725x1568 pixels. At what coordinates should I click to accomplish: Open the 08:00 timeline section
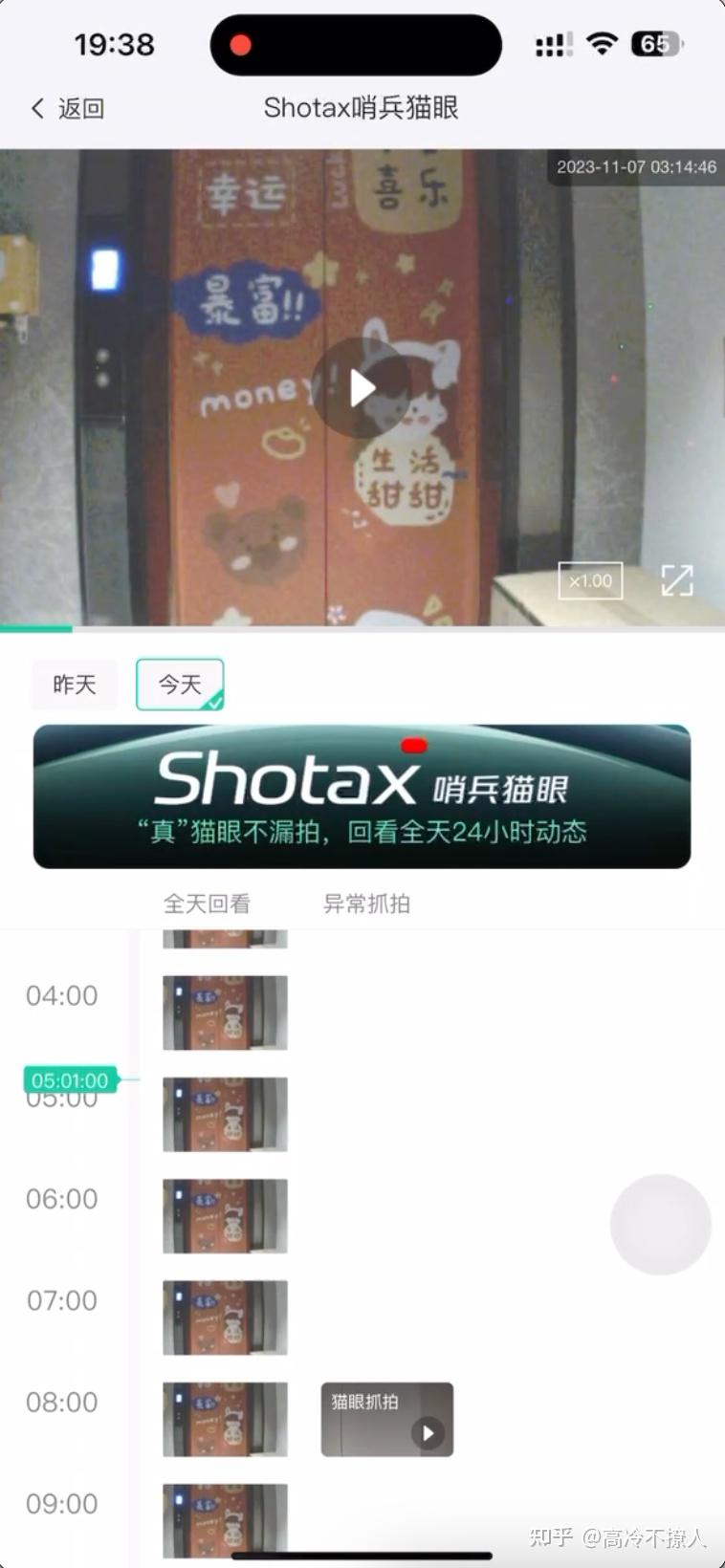(x=61, y=1402)
